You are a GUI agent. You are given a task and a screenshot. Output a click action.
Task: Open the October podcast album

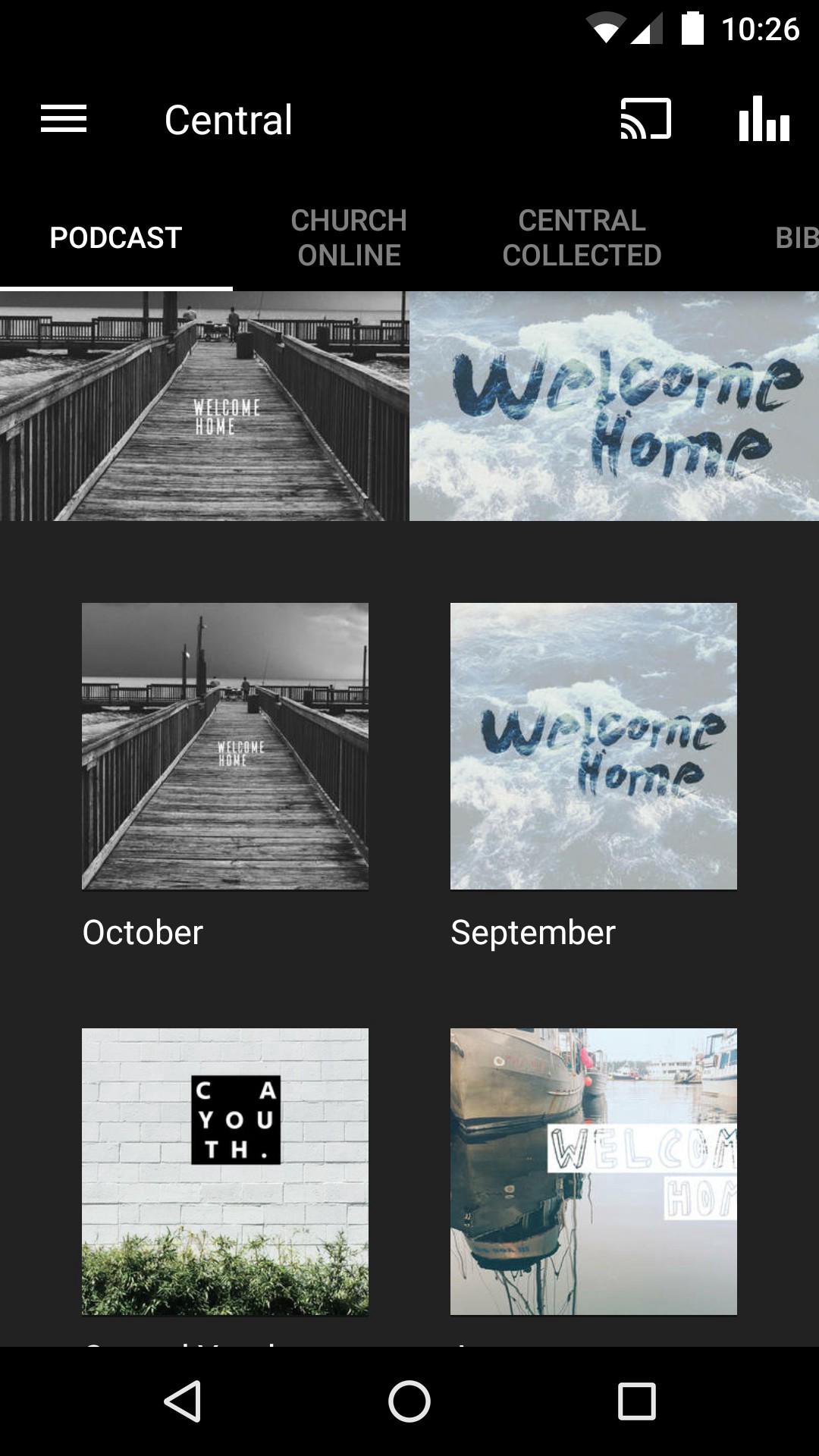coord(225,746)
